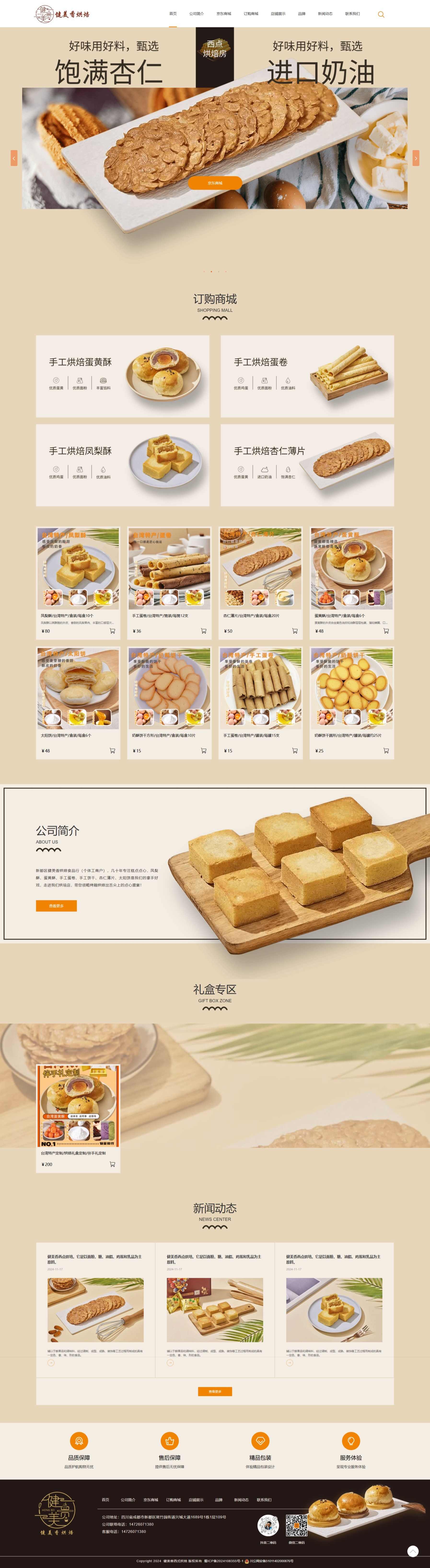
Task: Open the 手工烘焙杏仁薄片 category card
Action: [307, 465]
